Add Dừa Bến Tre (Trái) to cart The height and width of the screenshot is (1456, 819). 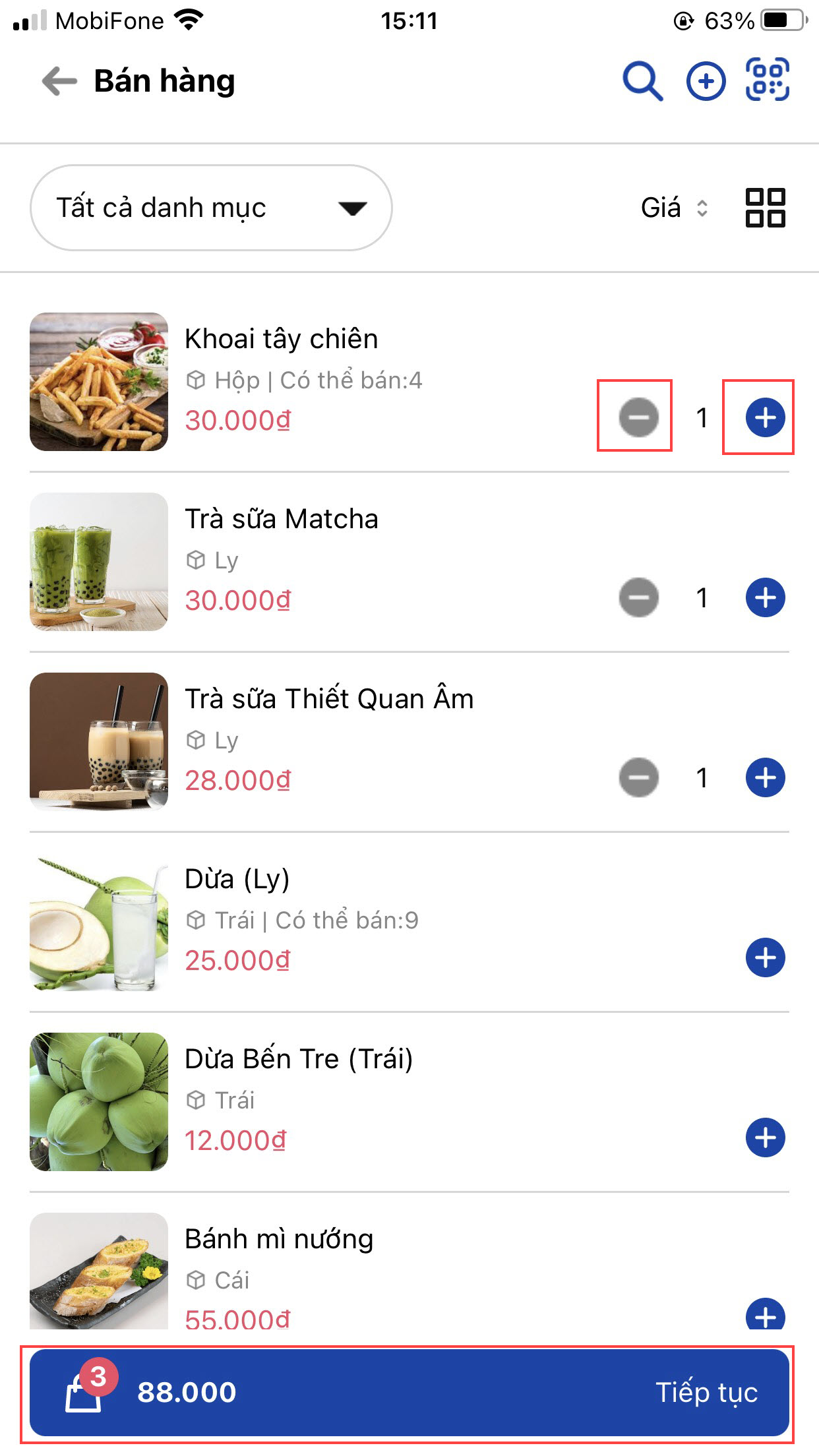tap(765, 1137)
